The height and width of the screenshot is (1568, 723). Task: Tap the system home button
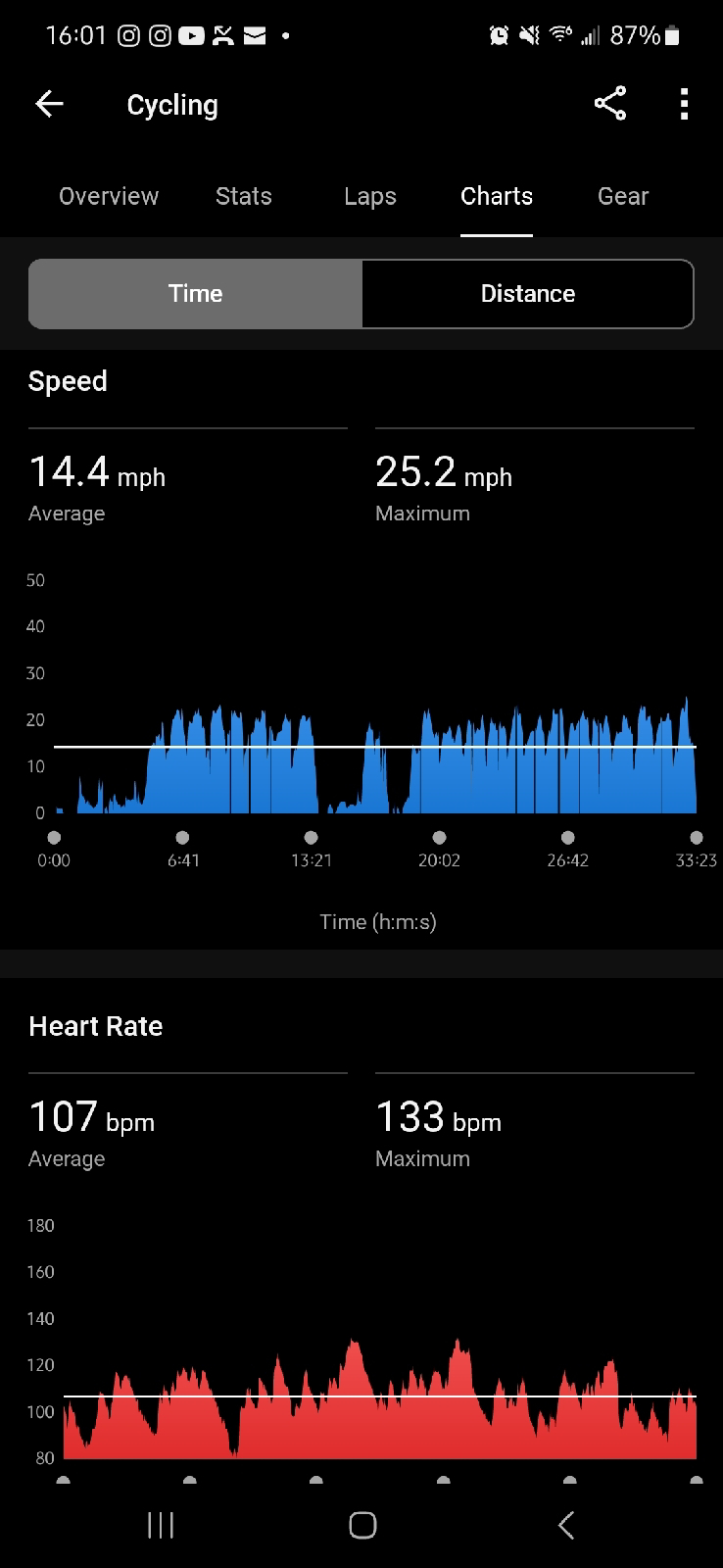(362, 1525)
